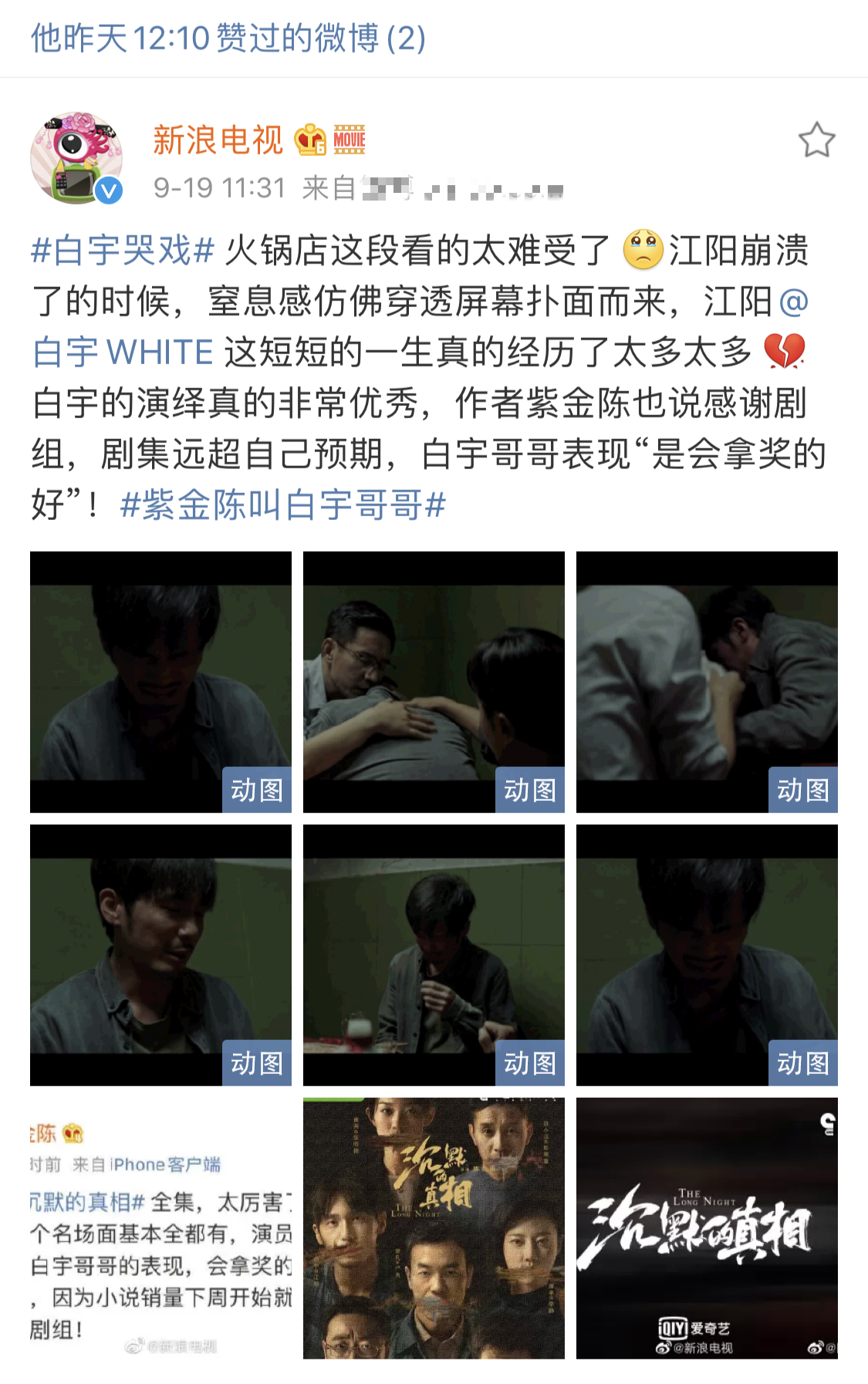Open the first GIF in the second row
868x1384 pixels.
(x=160, y=955)
